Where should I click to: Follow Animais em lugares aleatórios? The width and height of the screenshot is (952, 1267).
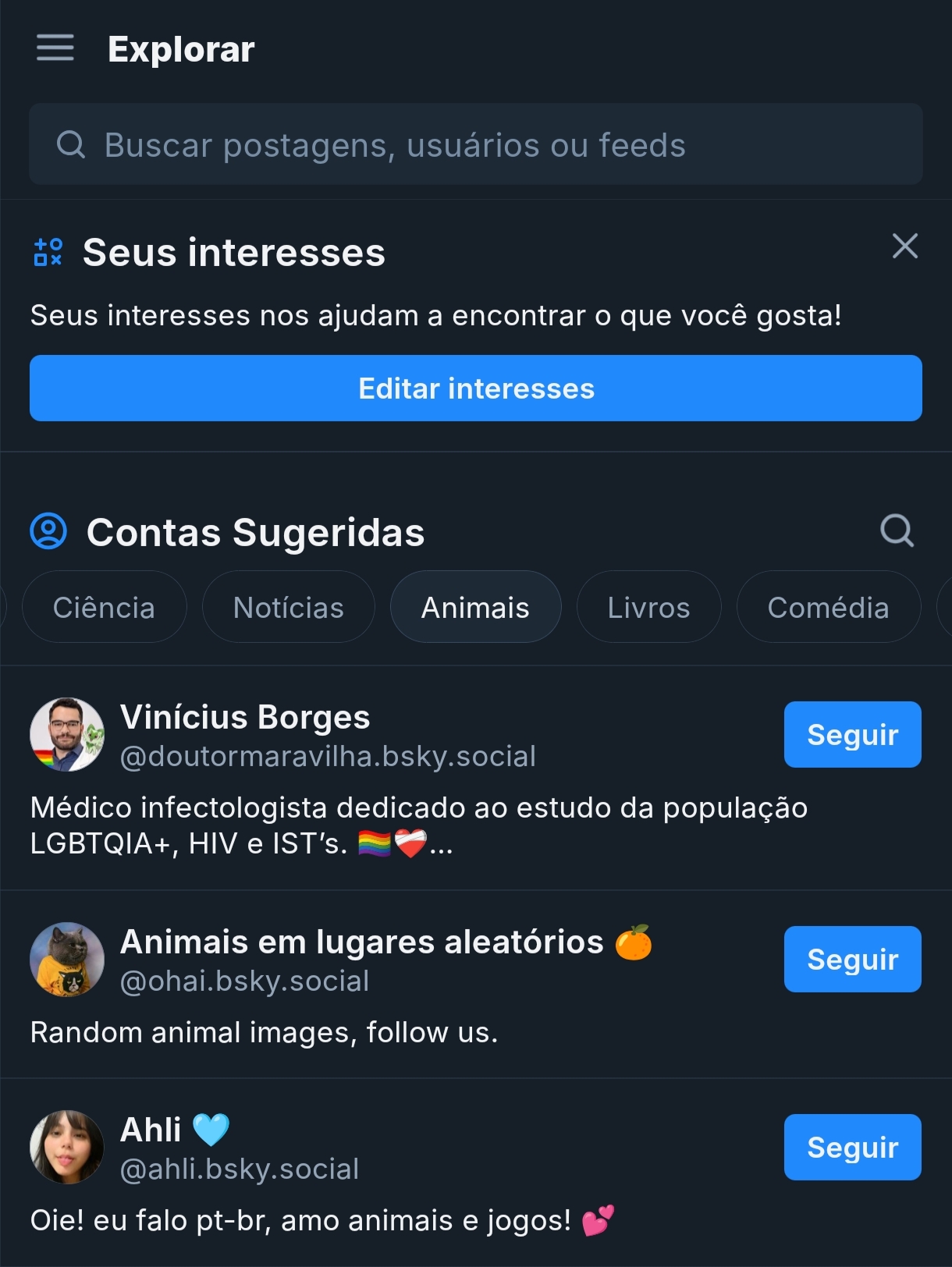[852, 960]
